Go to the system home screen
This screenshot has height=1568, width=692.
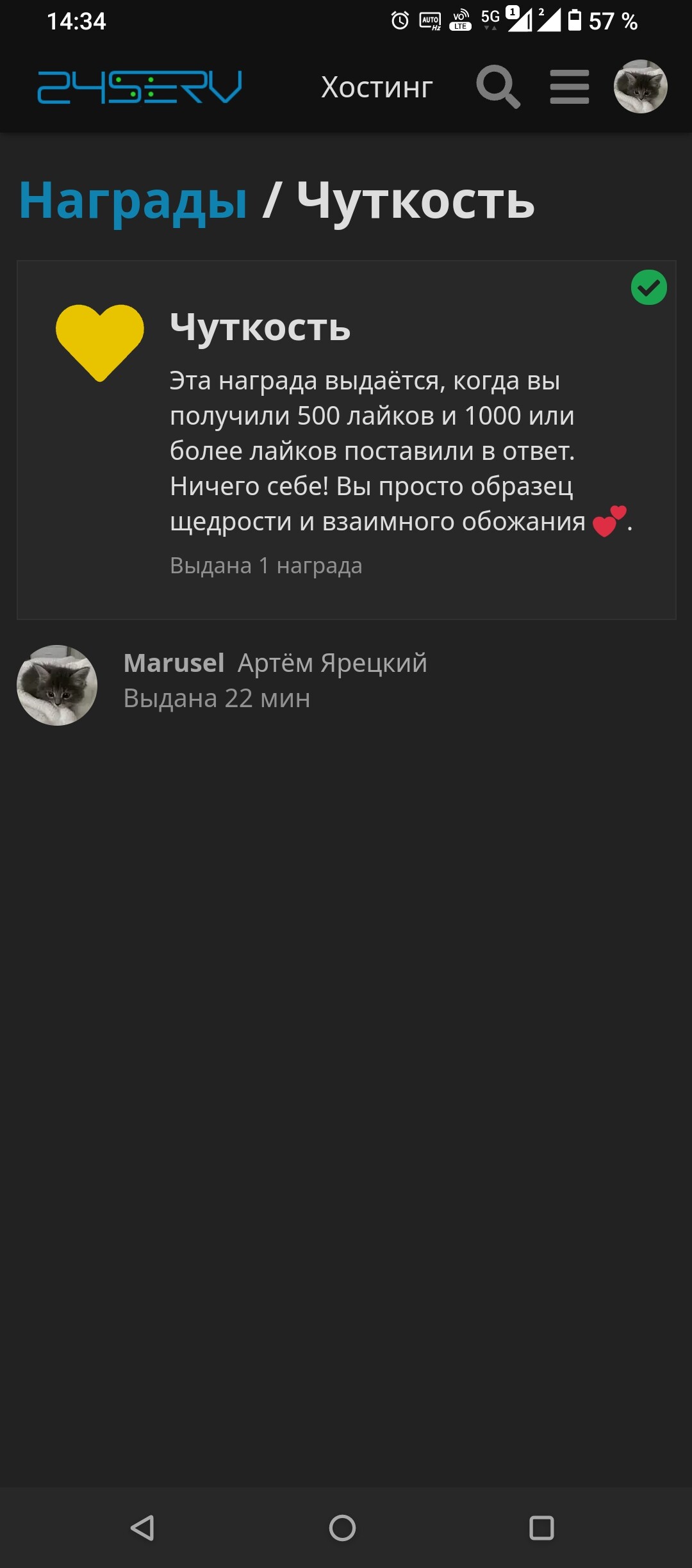[343, 1528]
